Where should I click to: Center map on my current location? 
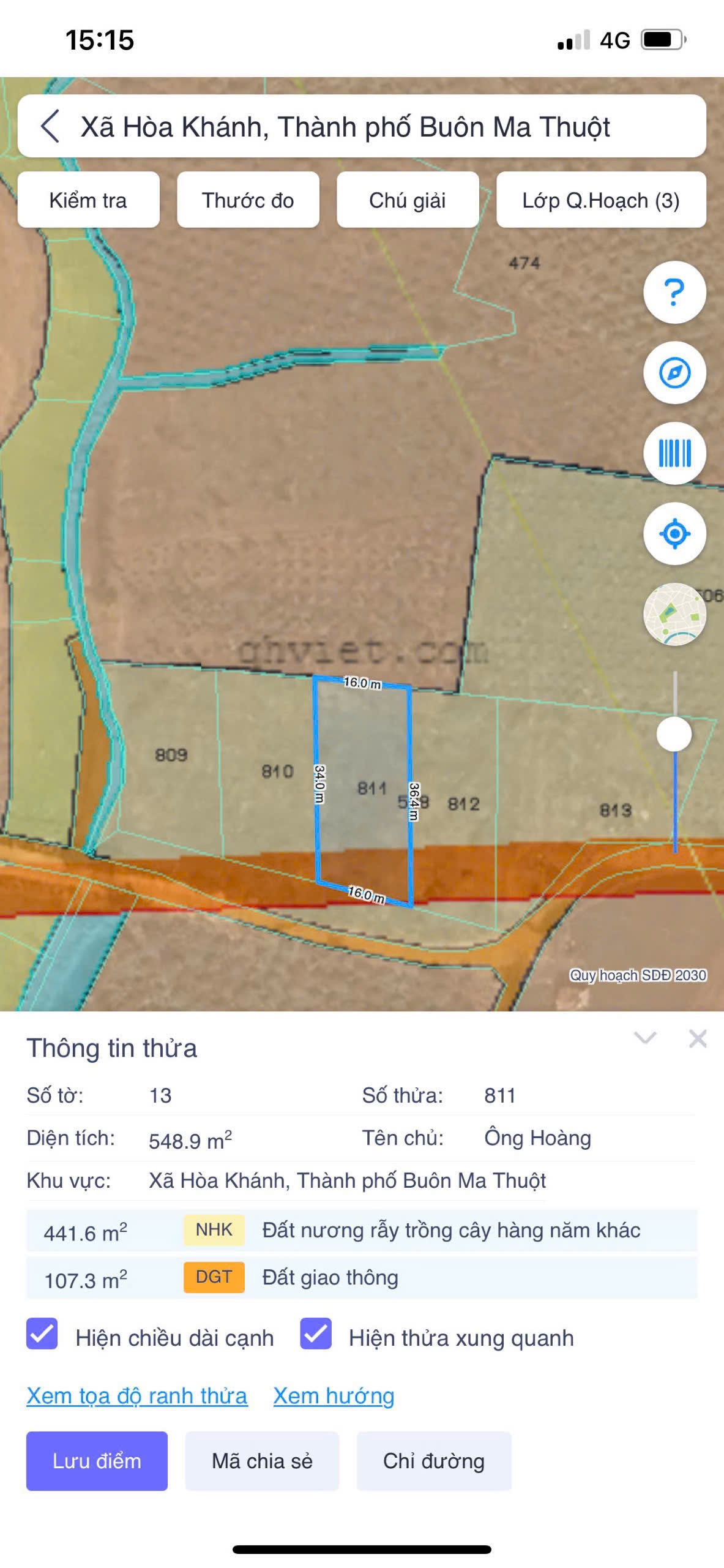point(674,533)
